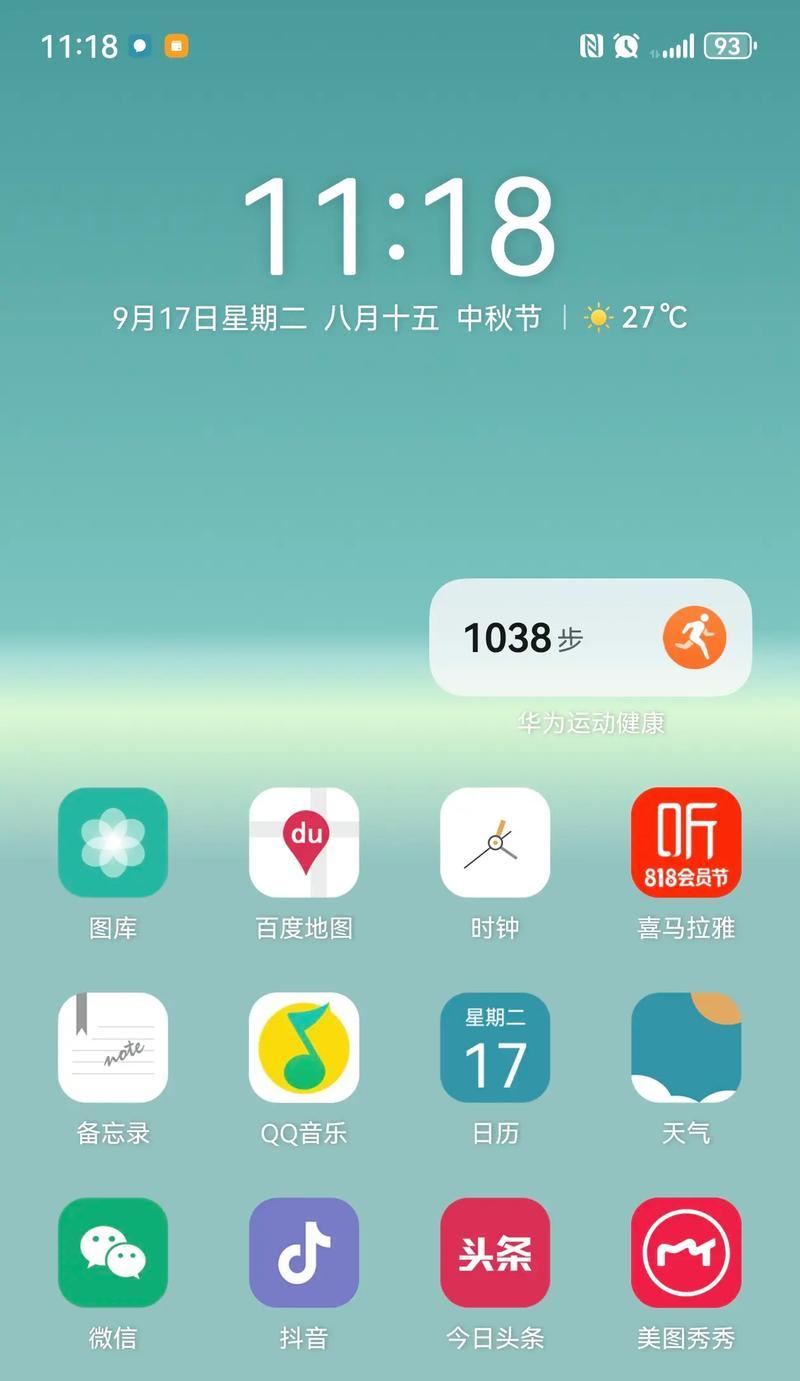Launch QQ音乐 music app
Image resolution: width=800 pixels, height=1381 pixels.
(304, 1047)
